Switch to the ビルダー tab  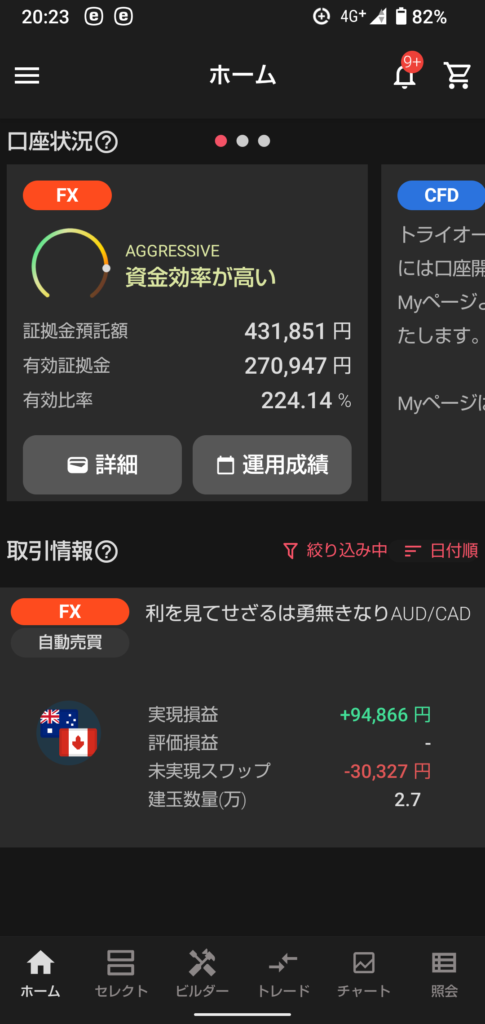click(x=202, y=973)
